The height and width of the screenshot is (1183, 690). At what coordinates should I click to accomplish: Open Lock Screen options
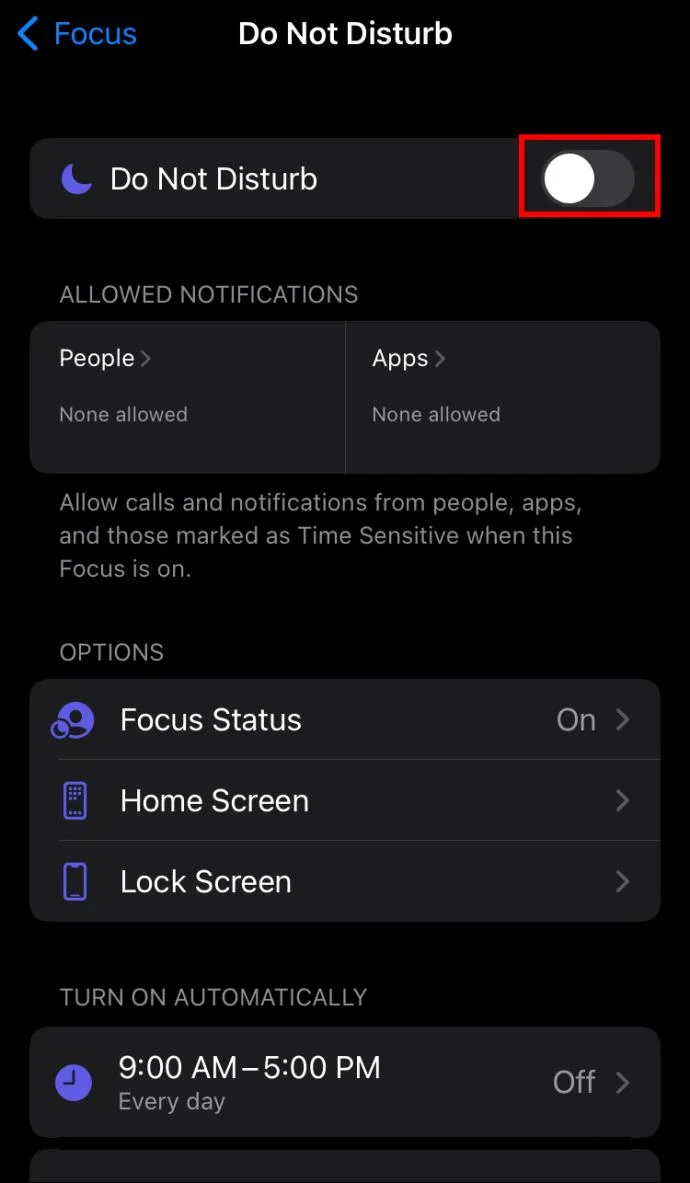click(x=344, y=882)
